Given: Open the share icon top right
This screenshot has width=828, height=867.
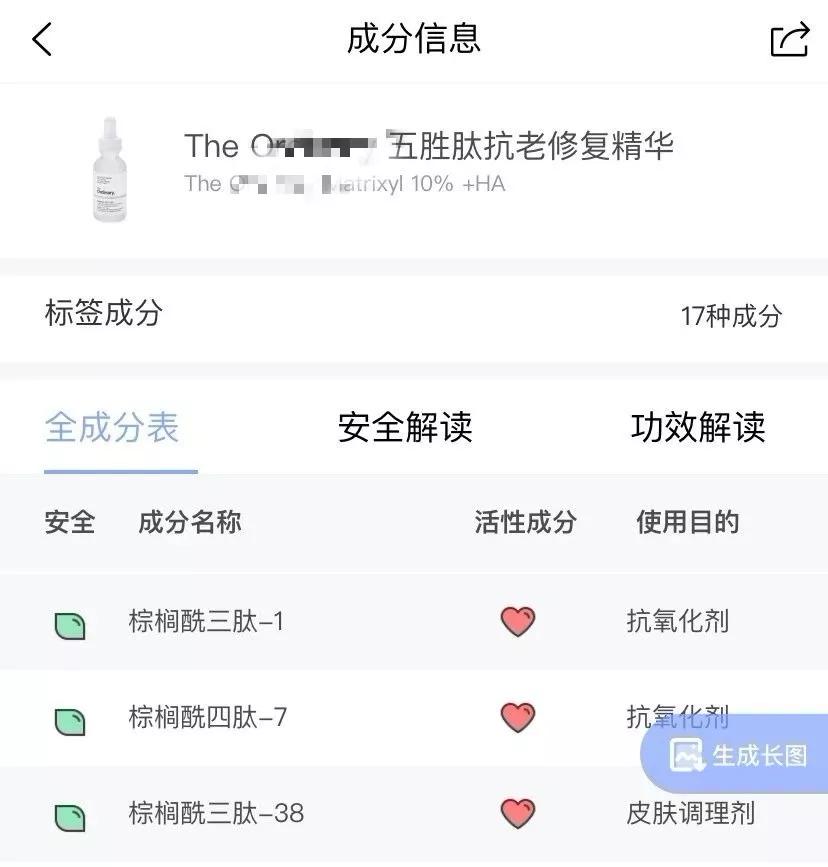Looking at the screenshot, I should pyautogui.click(x=790, y=40).
